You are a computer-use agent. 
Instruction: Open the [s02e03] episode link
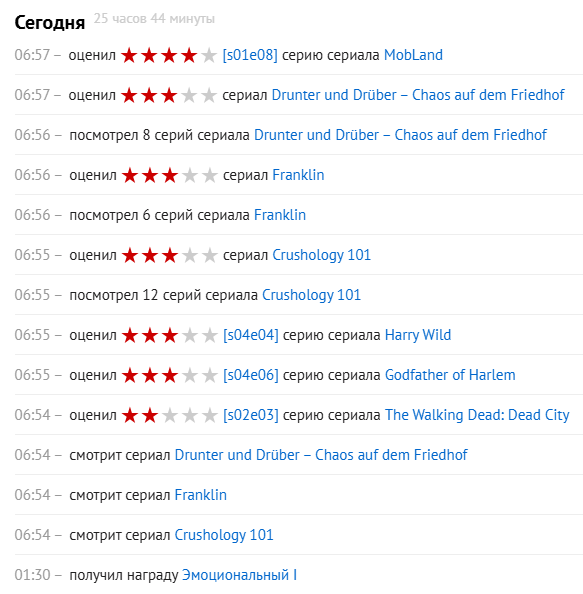pyautogui.click(x=251, y=415)
